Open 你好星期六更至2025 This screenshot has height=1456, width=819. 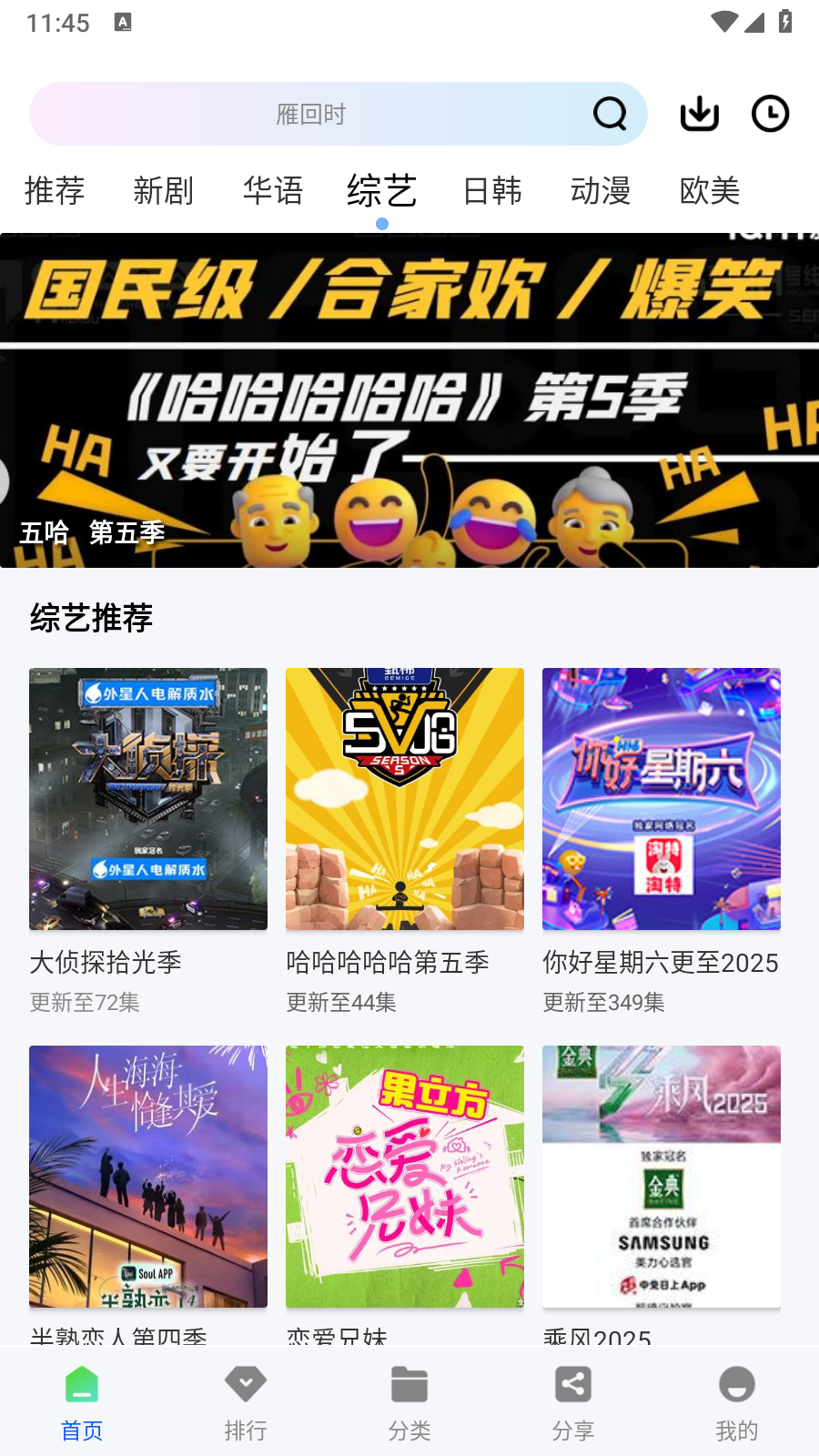click(662, 799)
